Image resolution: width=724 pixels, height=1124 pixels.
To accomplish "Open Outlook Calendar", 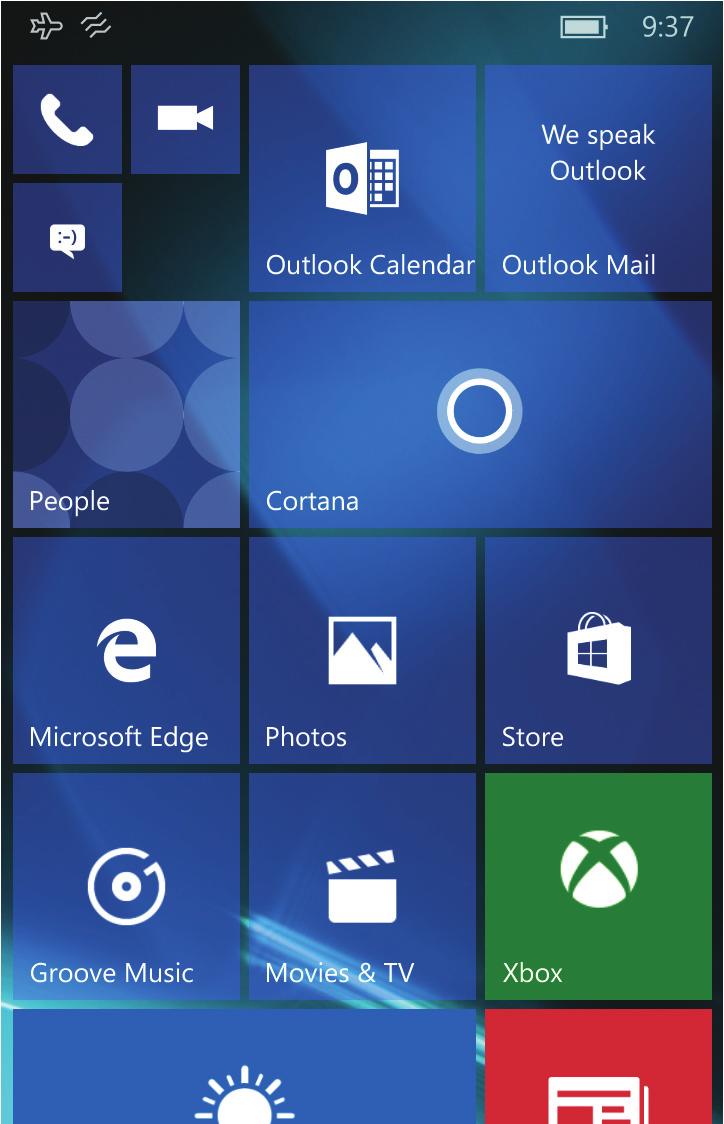I will pos(362,179).
